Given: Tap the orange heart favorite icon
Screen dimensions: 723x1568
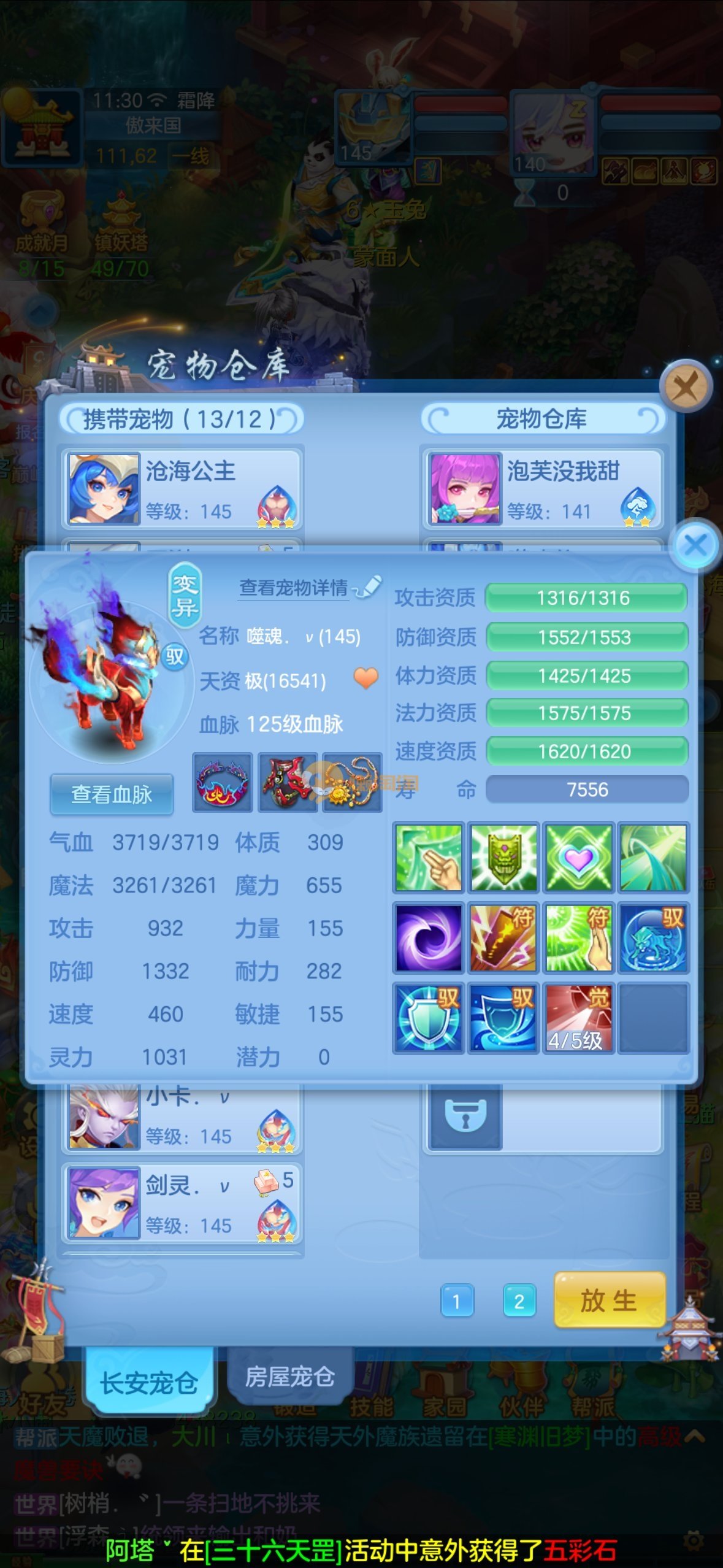Looking at the screenshot, I should pyautogui.click(x=366, y=678).
